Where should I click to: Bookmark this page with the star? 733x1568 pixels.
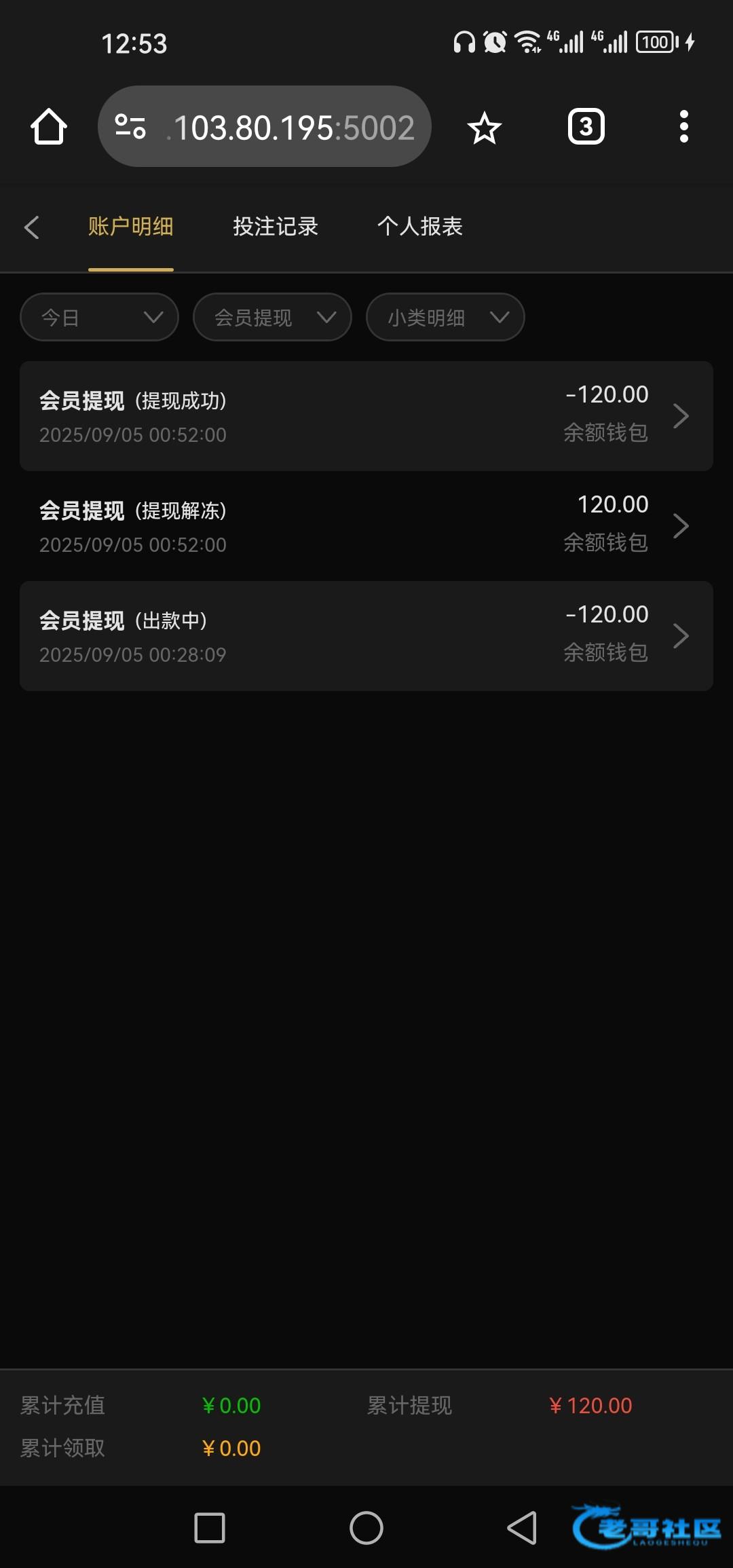(485, 128)
